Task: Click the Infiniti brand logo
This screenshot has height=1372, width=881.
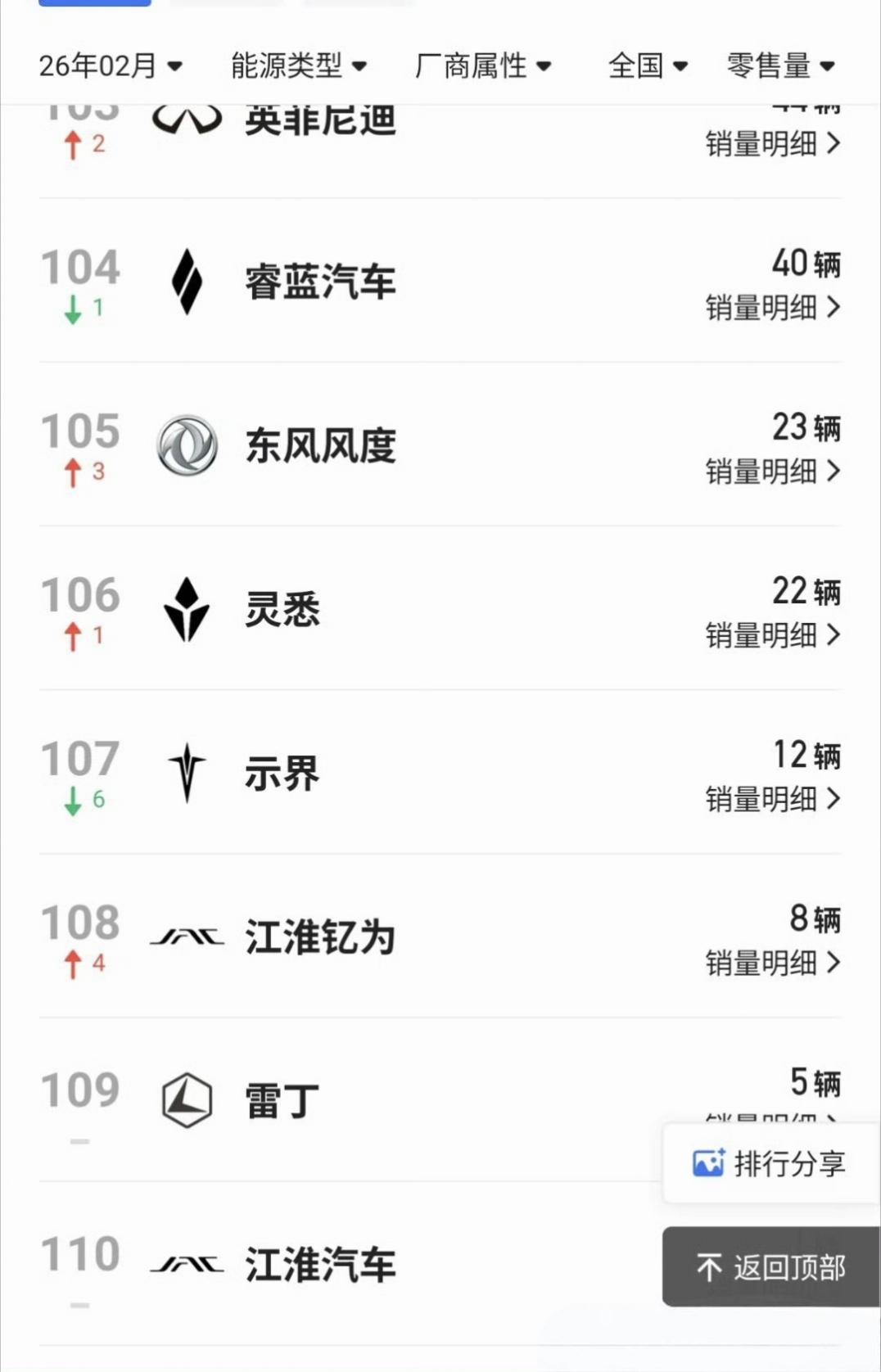Action: [187, 119]
